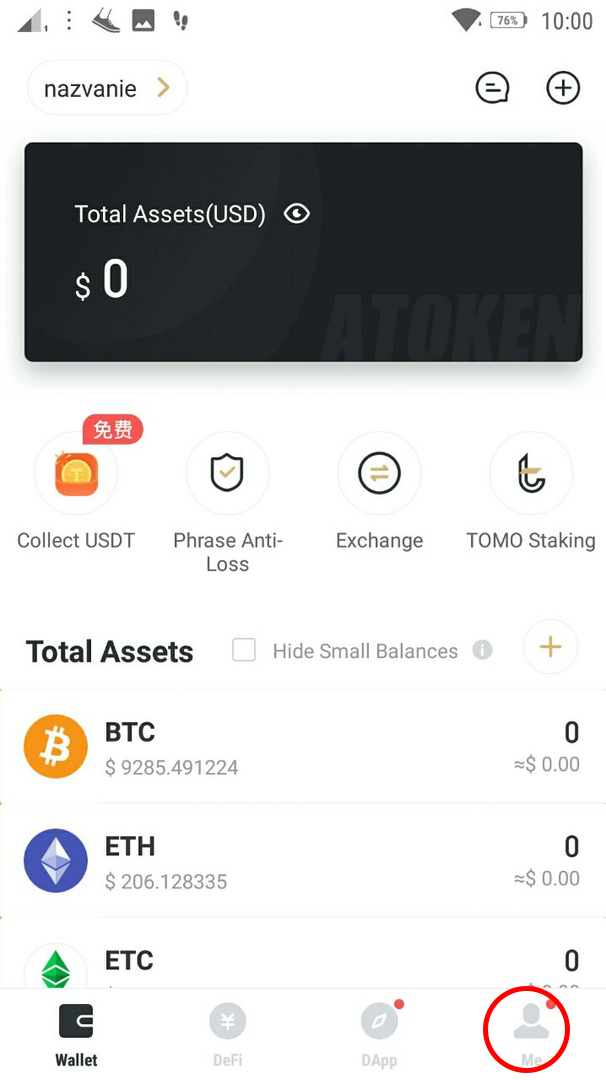Check Hide Small Balances
This screenshot has height=1080, width=606.
pos(244,651)
